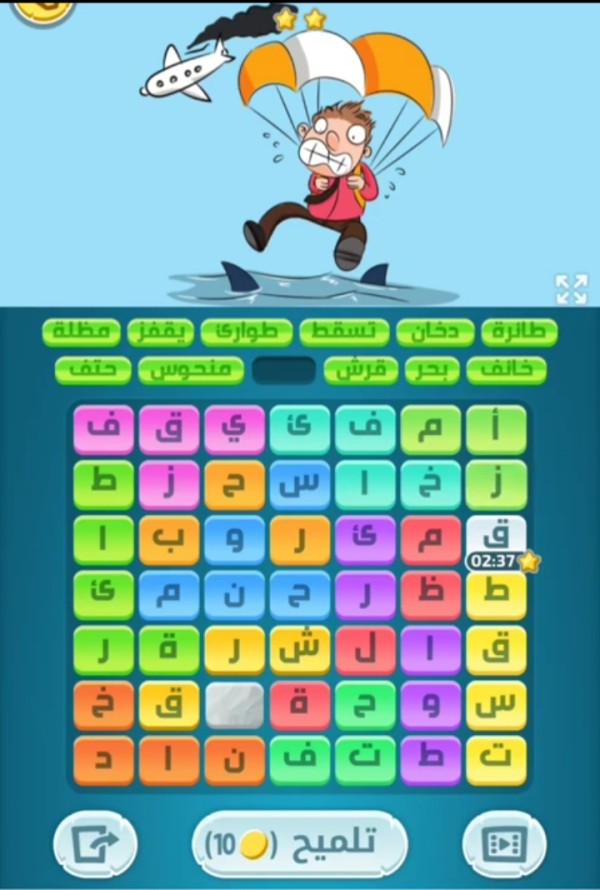Select the magenta ي letter tile

(234, 430)
